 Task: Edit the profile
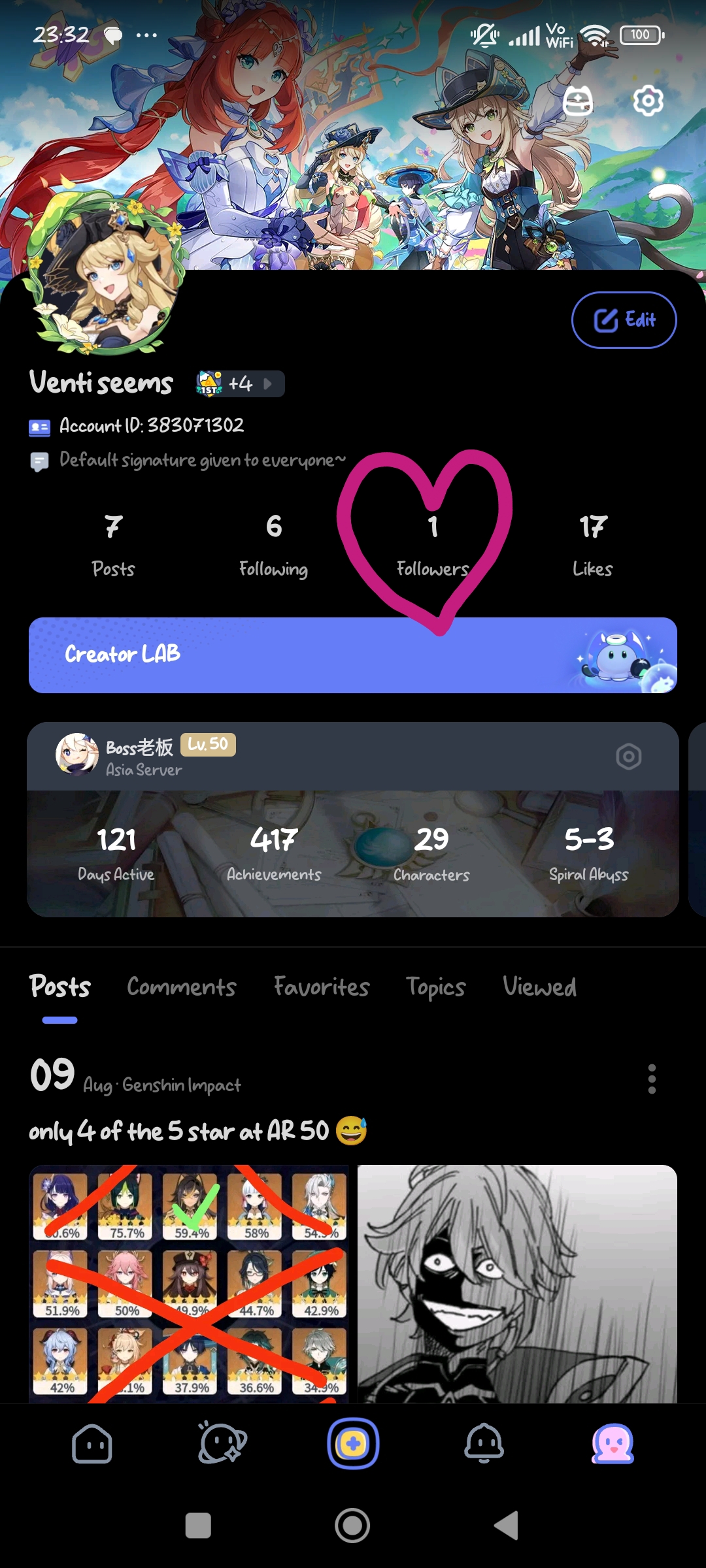[x=624, y=320]
